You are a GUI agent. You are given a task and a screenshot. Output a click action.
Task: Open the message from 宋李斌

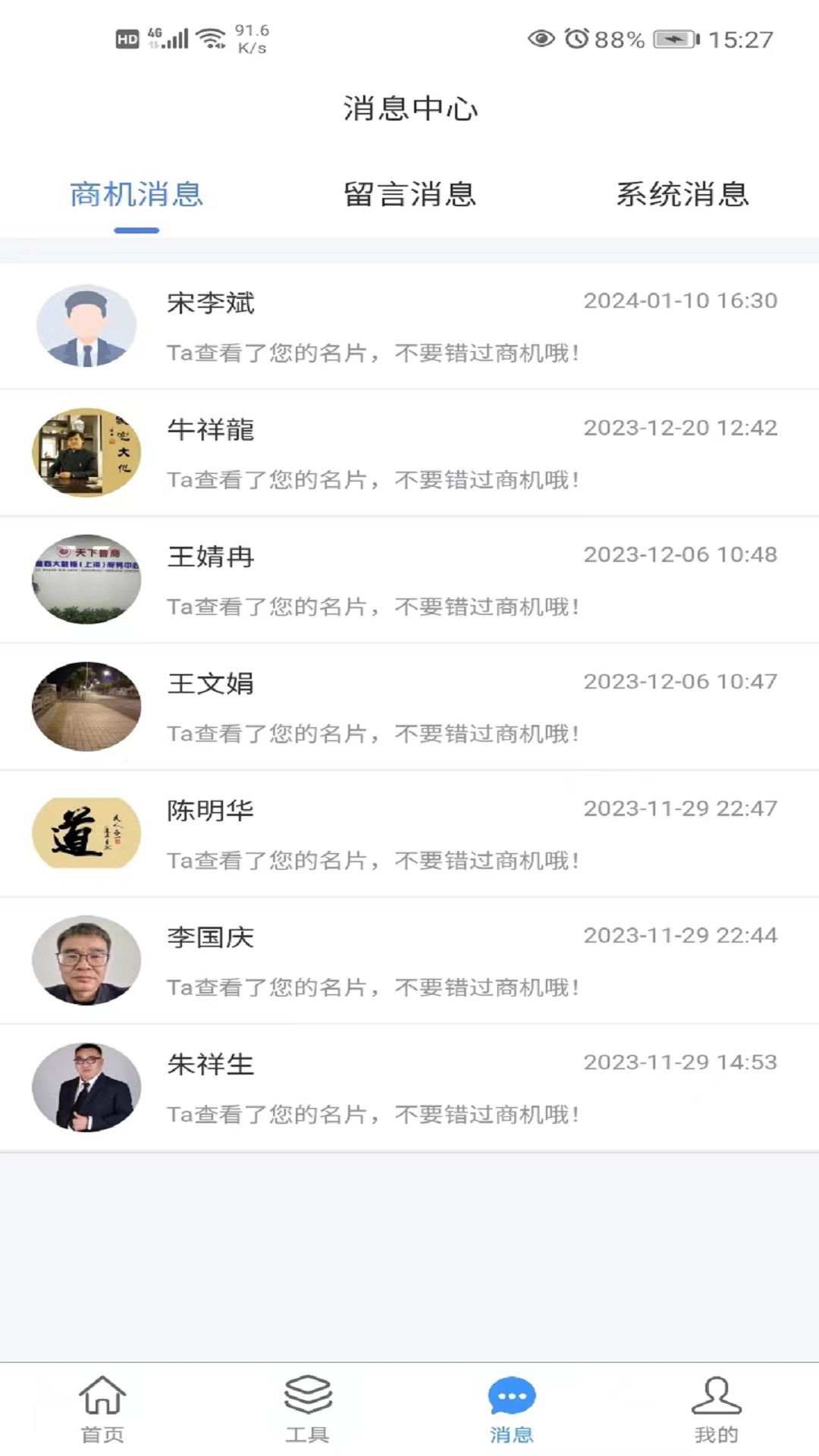409,327
